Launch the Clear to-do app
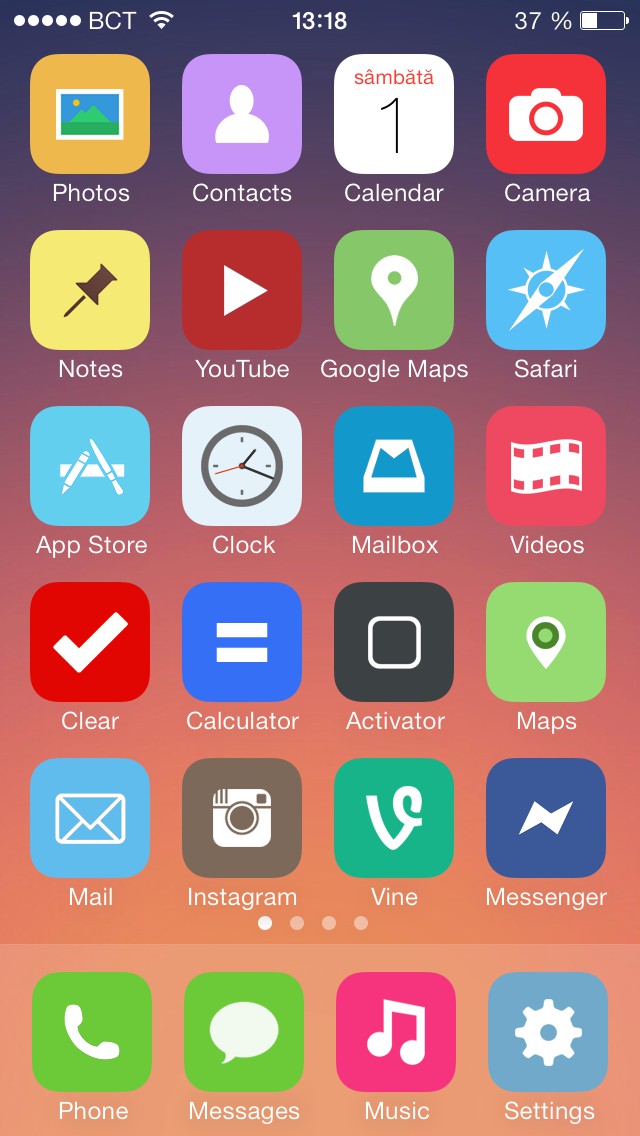 pyautogui.click(x=90, y=642)
